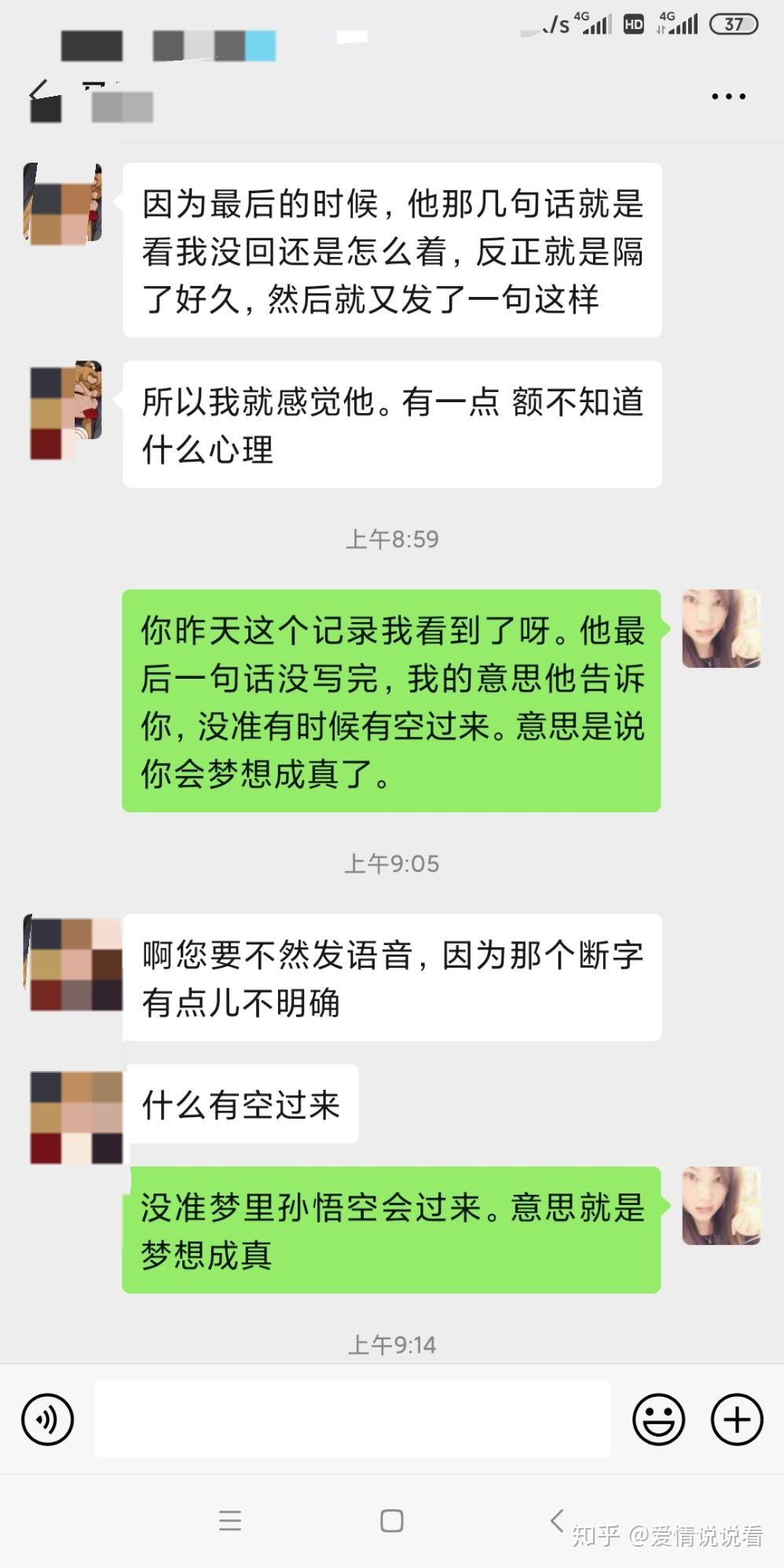Open contact avatar beside '什么有空过来' message

[x=75, y=1116]
